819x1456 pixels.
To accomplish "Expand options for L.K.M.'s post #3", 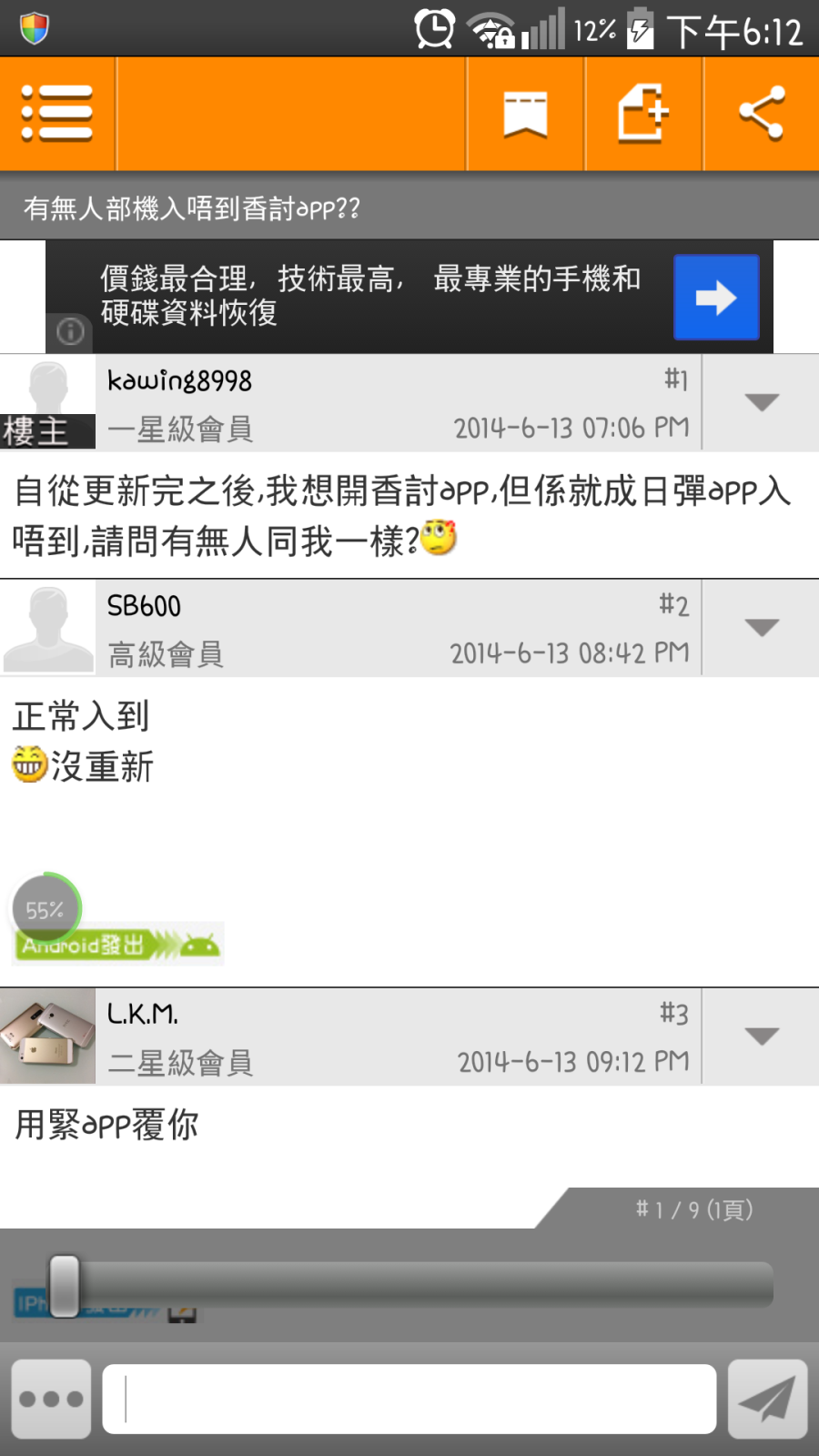I will [761, 1036].
